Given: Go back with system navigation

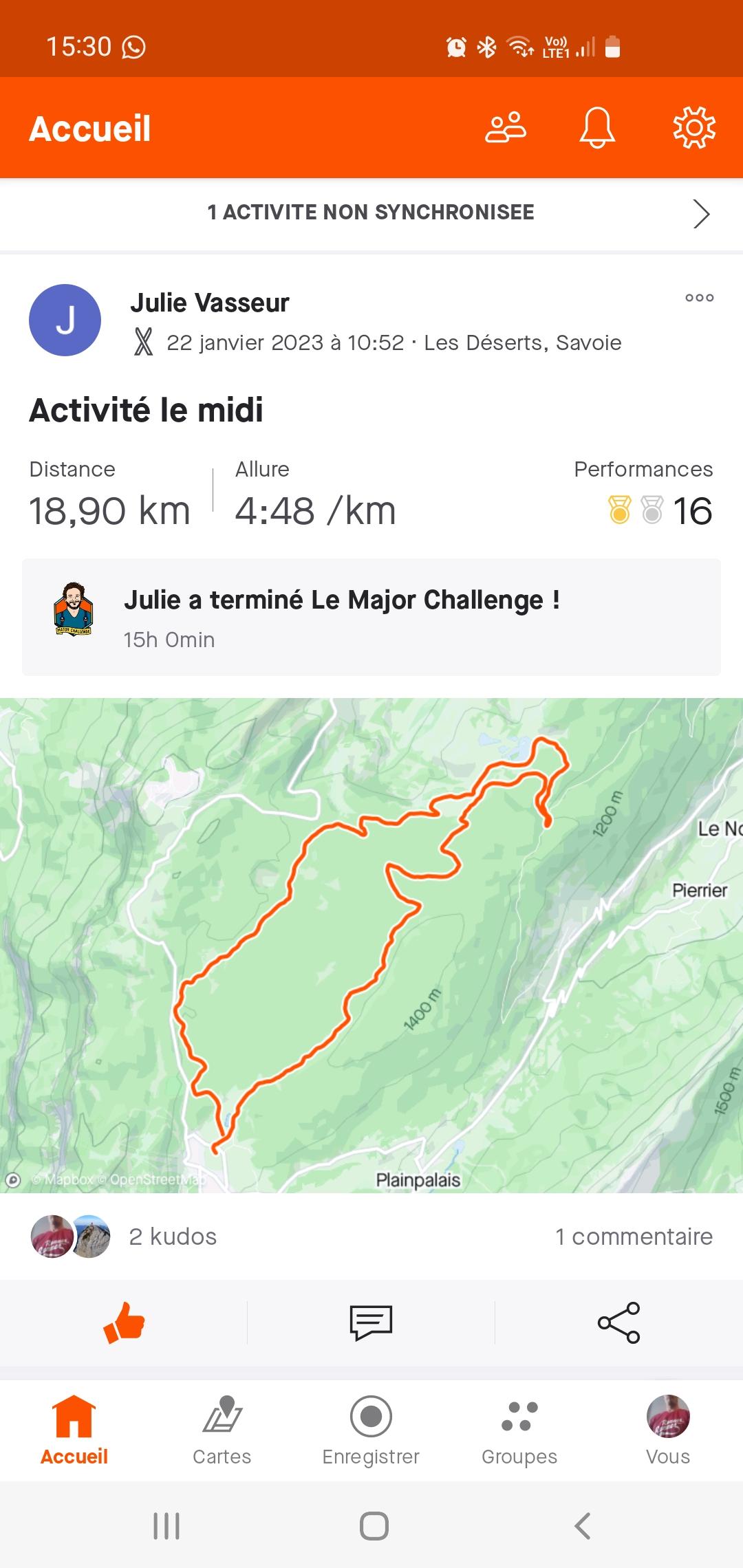Looking at the screenshot, I should pos(582,1525).
